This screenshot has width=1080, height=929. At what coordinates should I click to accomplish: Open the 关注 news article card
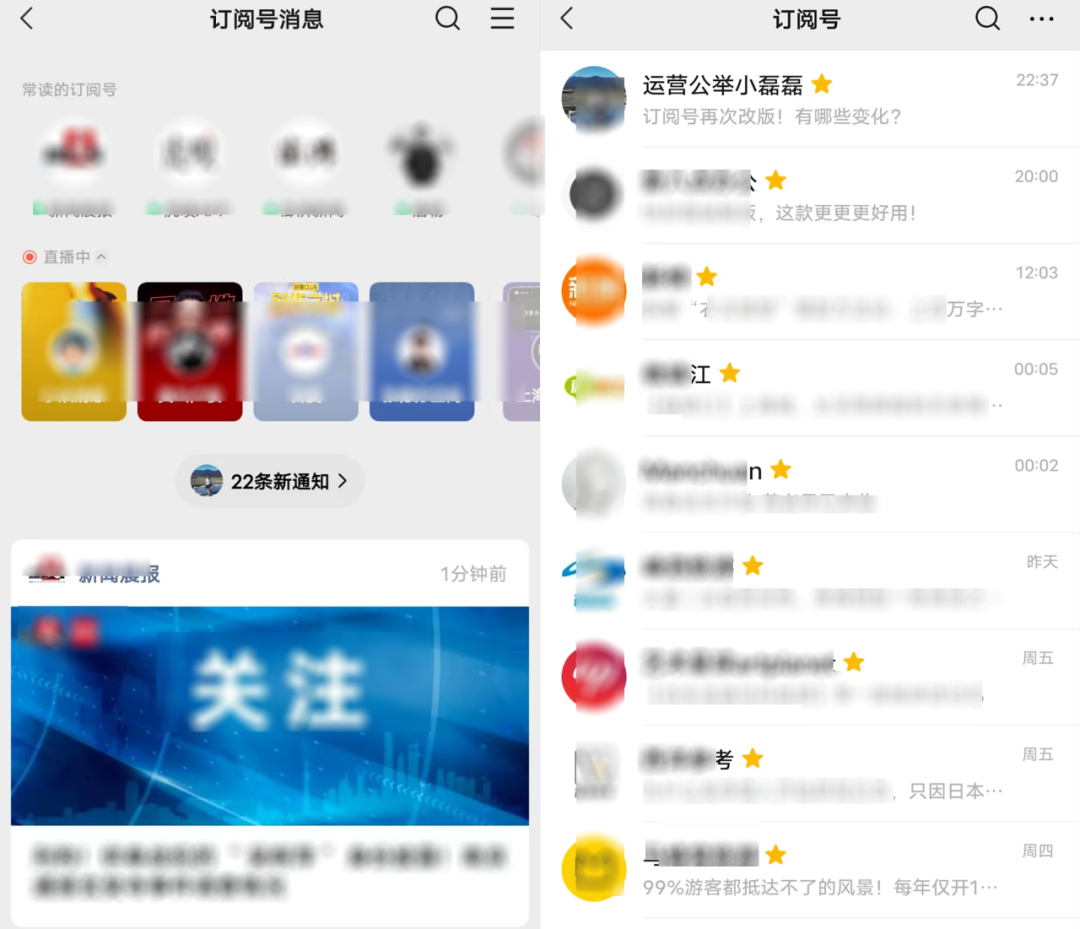click(270, 715)
